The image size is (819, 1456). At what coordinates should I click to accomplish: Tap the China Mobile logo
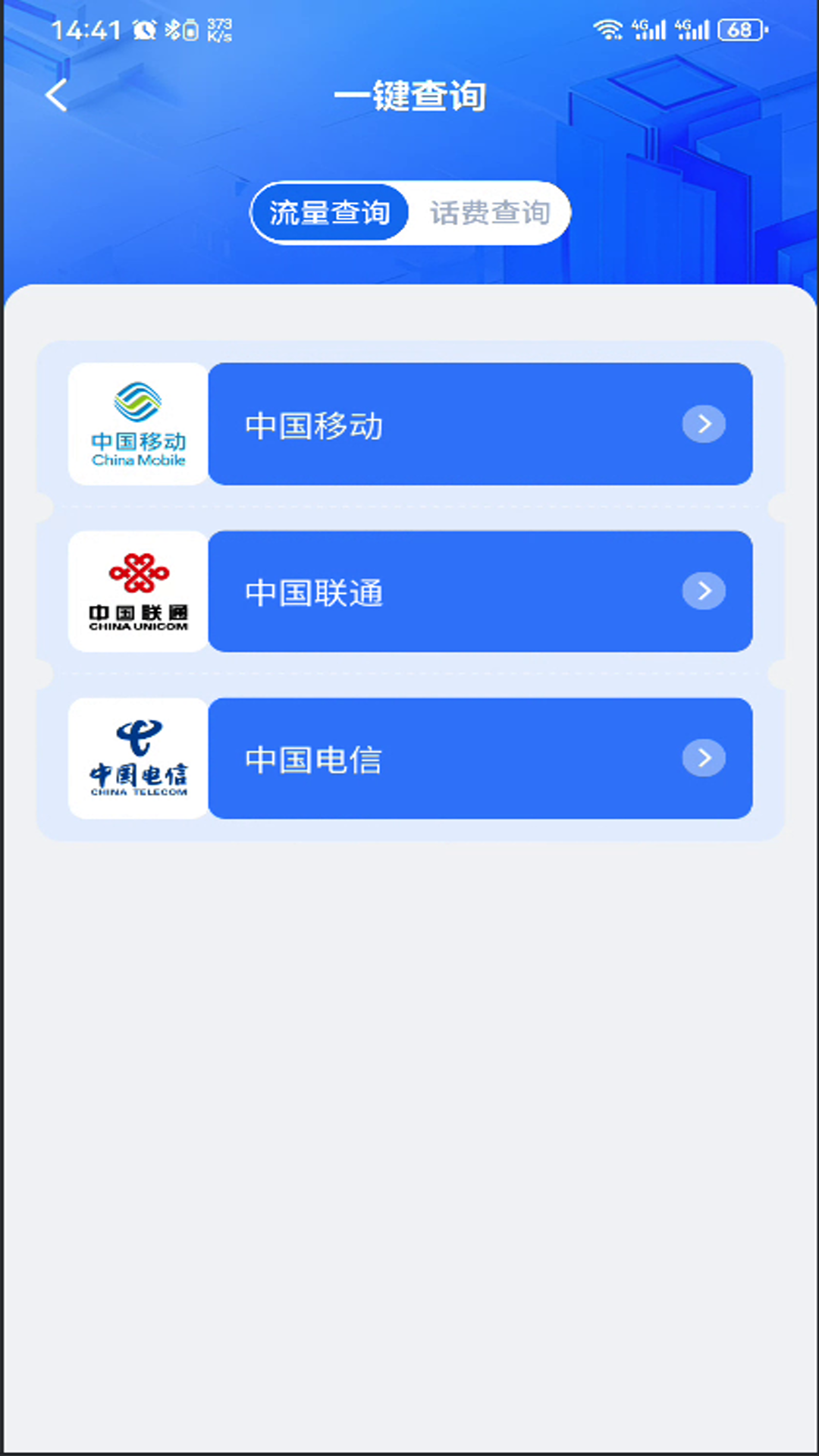pyautogui.click(x=136, y=423)
